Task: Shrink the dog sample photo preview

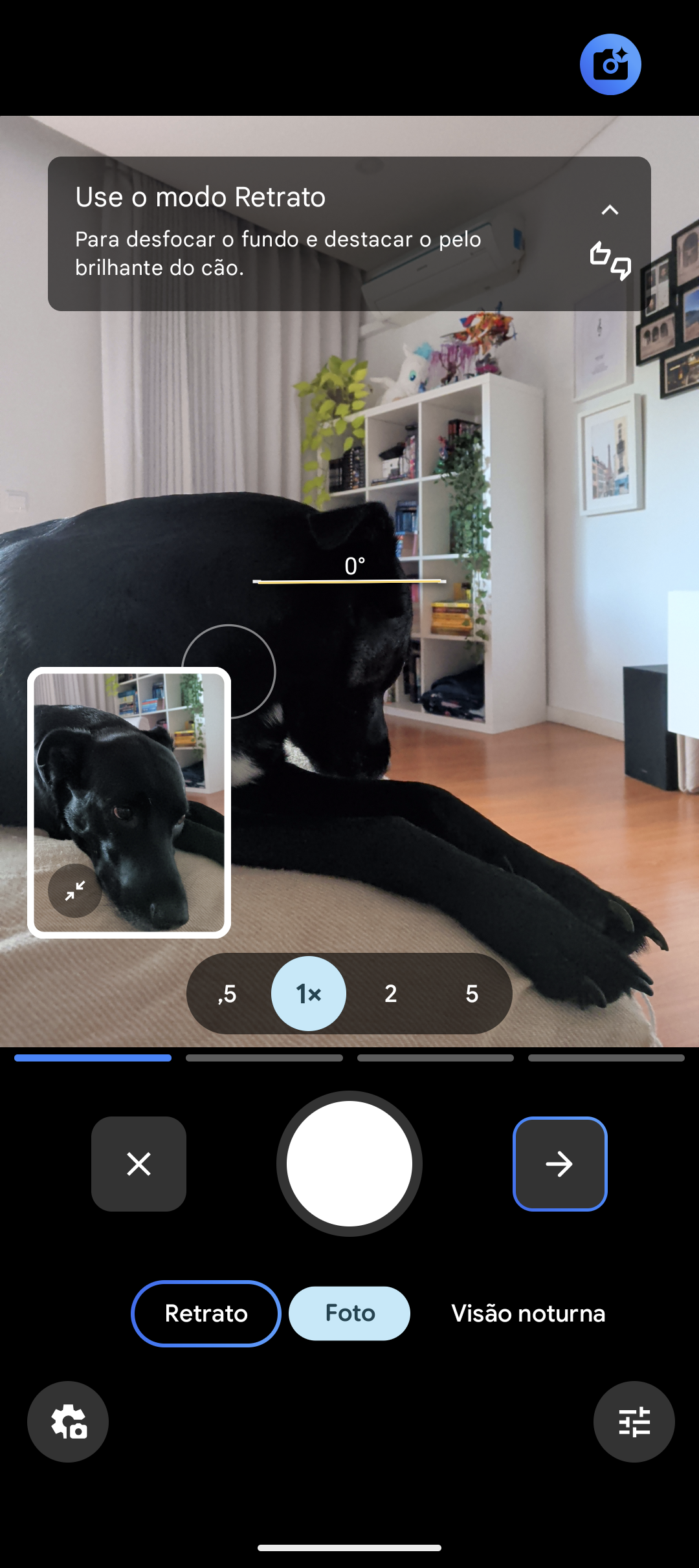Action: pos(75,891)
